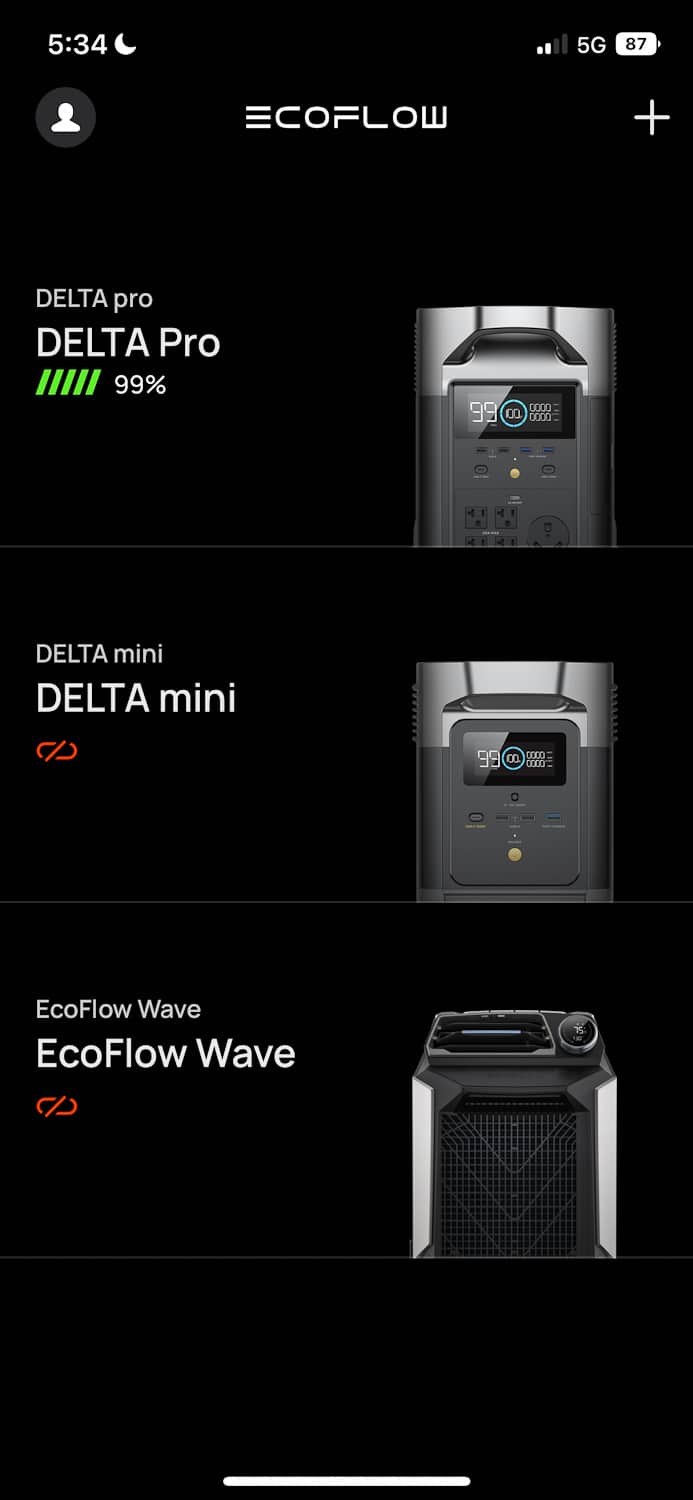The width and height of the screenshot is (693, 1500).
Task: Open the DELTA Pro device card
Action: (x=346, y=380)
